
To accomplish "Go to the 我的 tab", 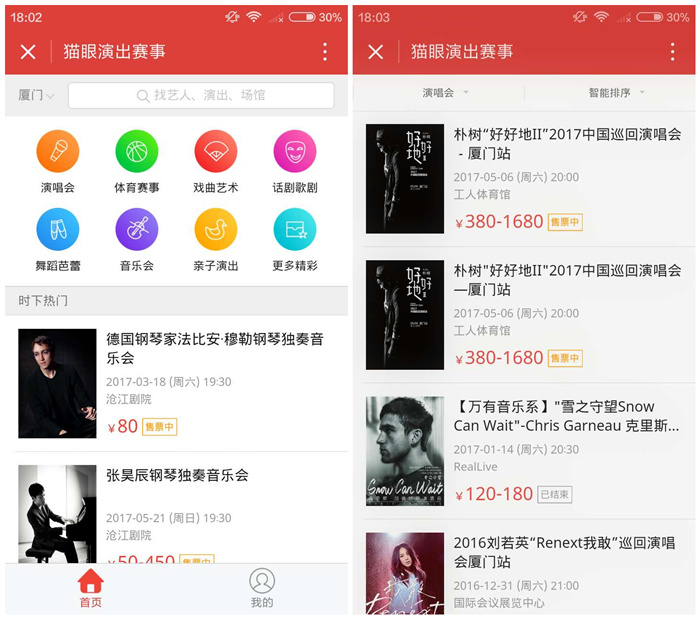I will point(262,588).
